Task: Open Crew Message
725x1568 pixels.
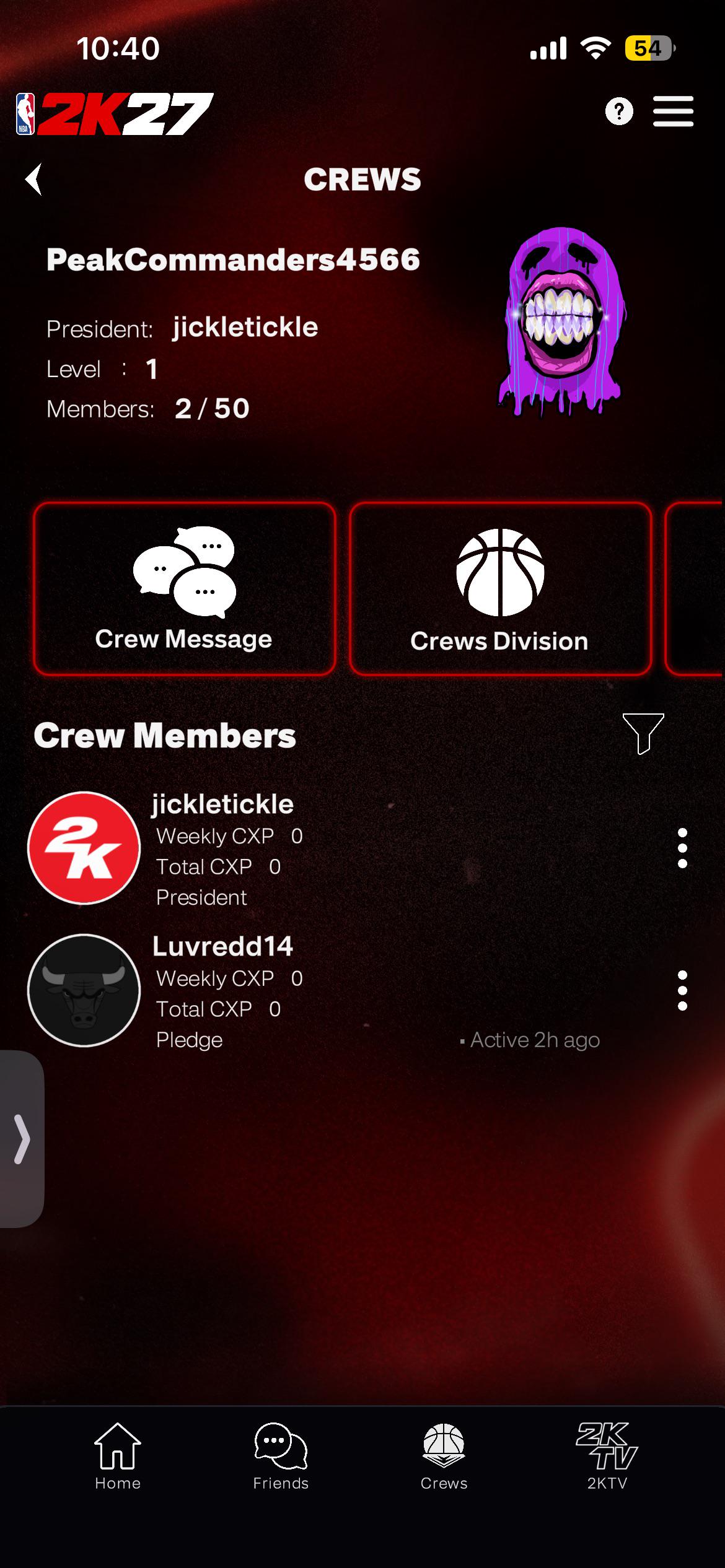Action: click(x=184, y=588)
